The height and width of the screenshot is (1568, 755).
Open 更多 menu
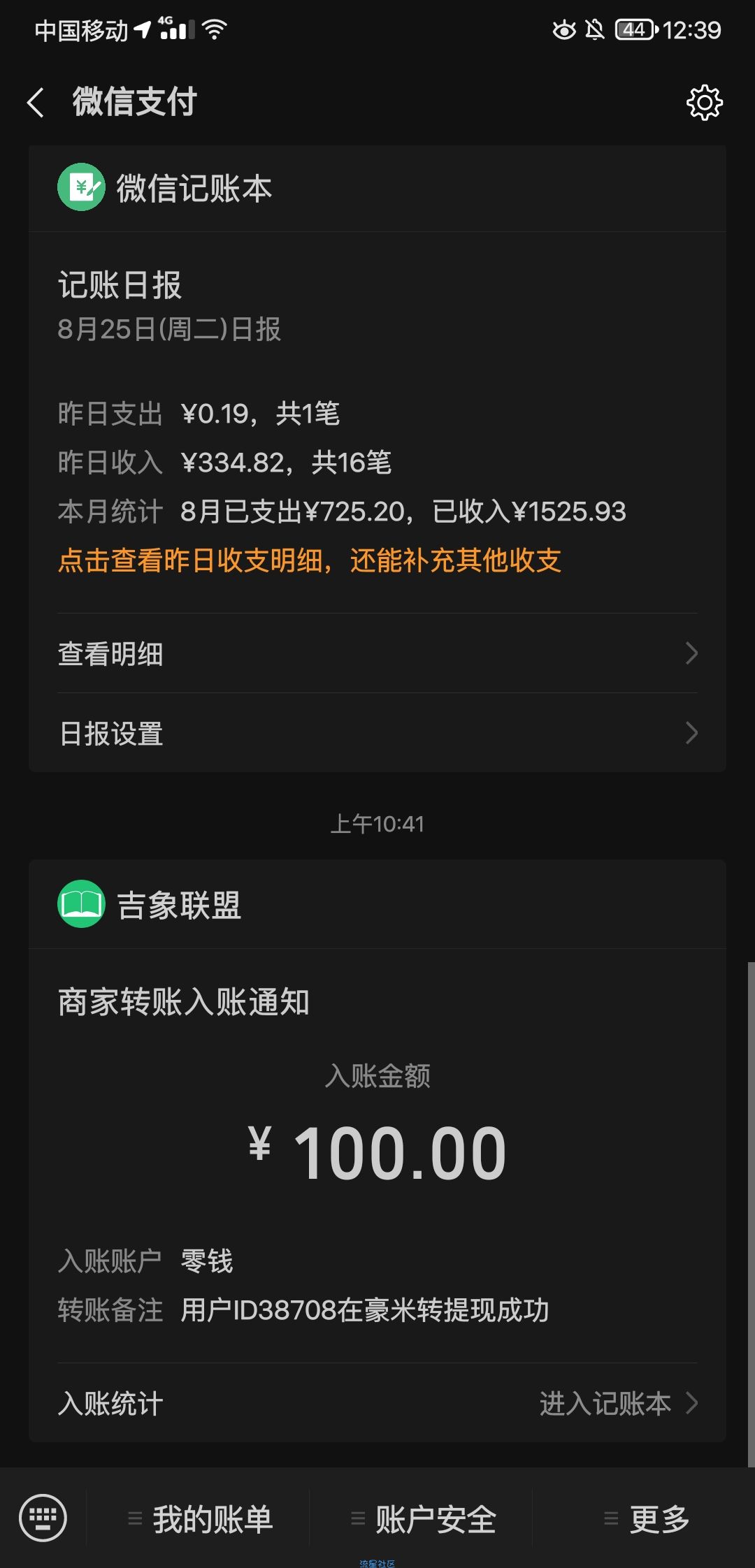645,1518
